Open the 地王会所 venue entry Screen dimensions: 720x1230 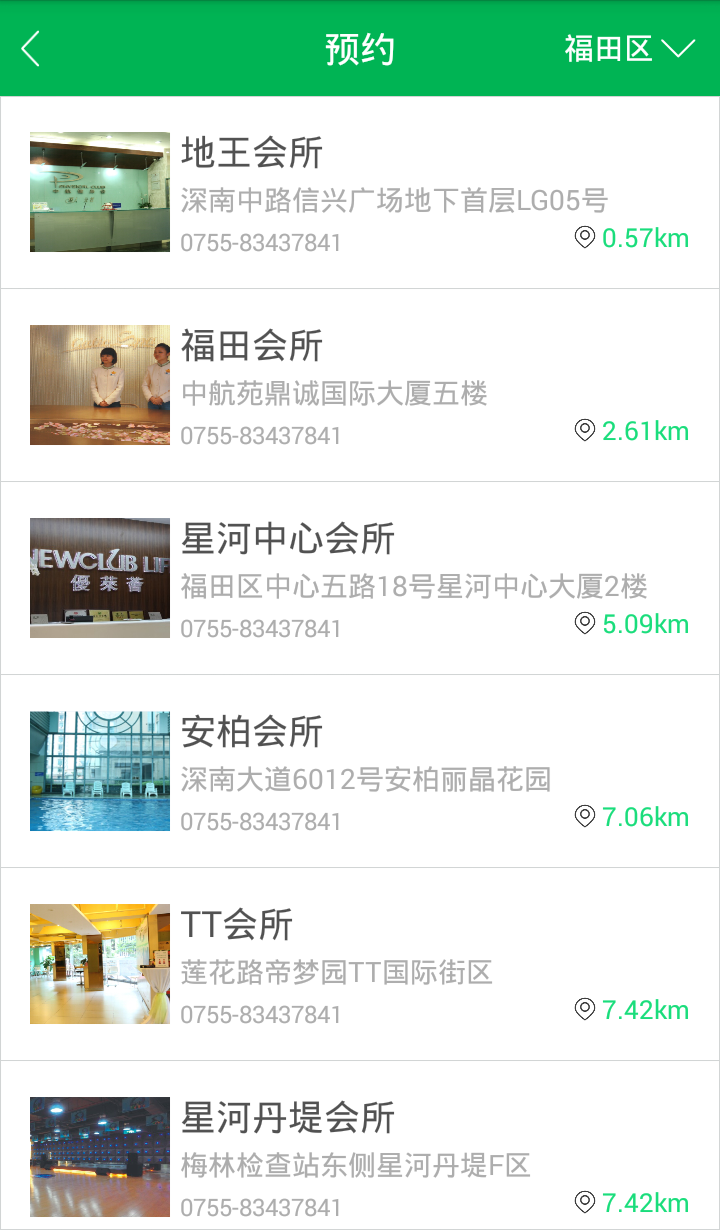coord(360,193)
